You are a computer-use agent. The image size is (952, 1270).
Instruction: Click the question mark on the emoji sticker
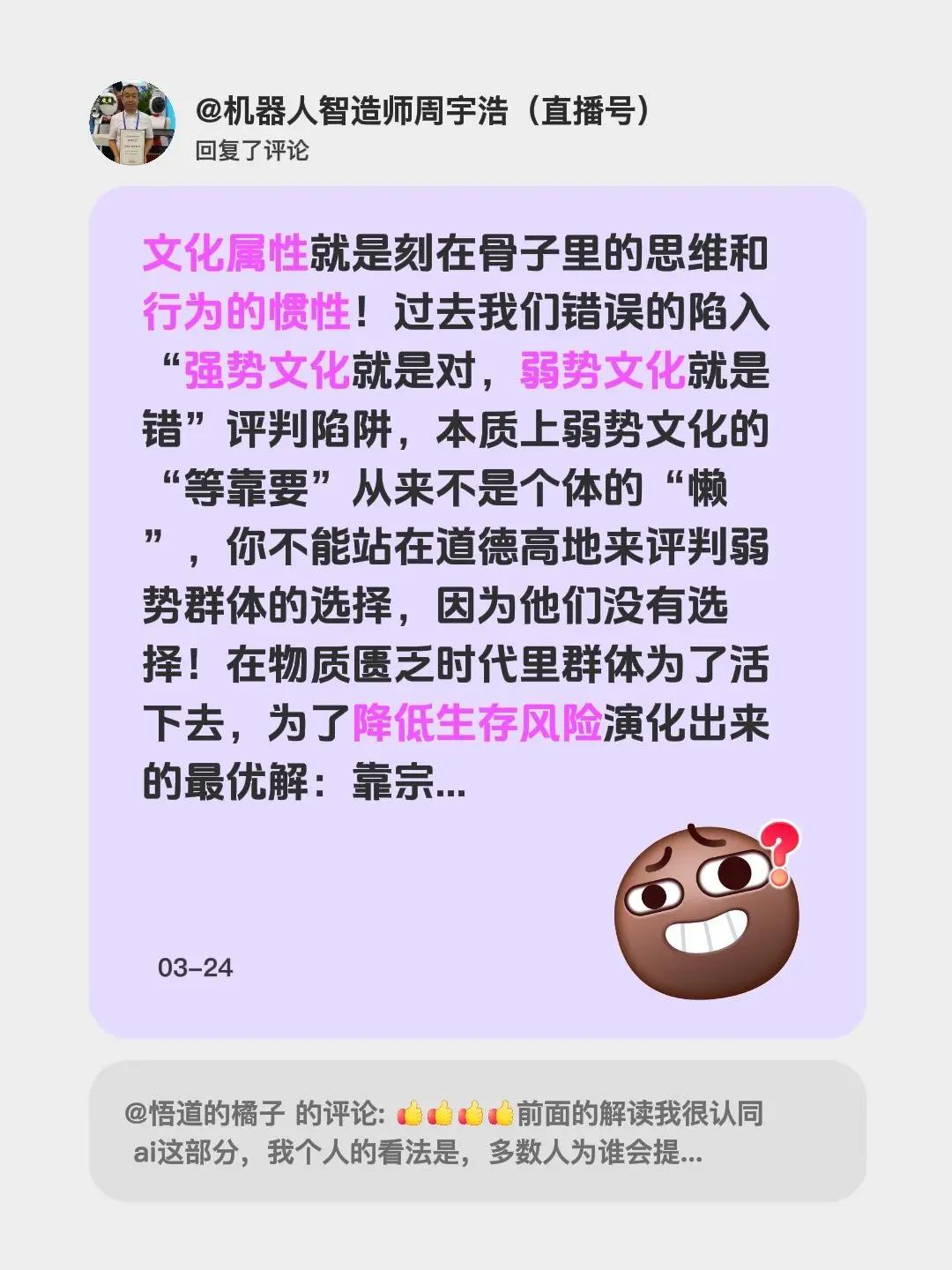[x=779, y=851]
